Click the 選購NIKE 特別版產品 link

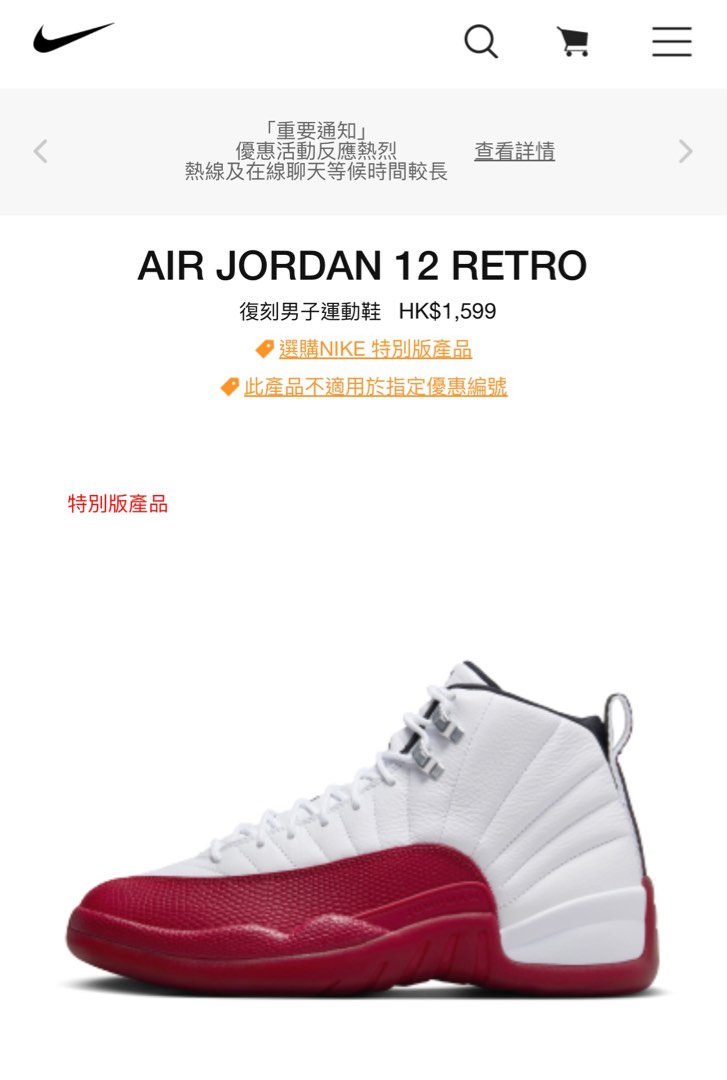[375, 349]
